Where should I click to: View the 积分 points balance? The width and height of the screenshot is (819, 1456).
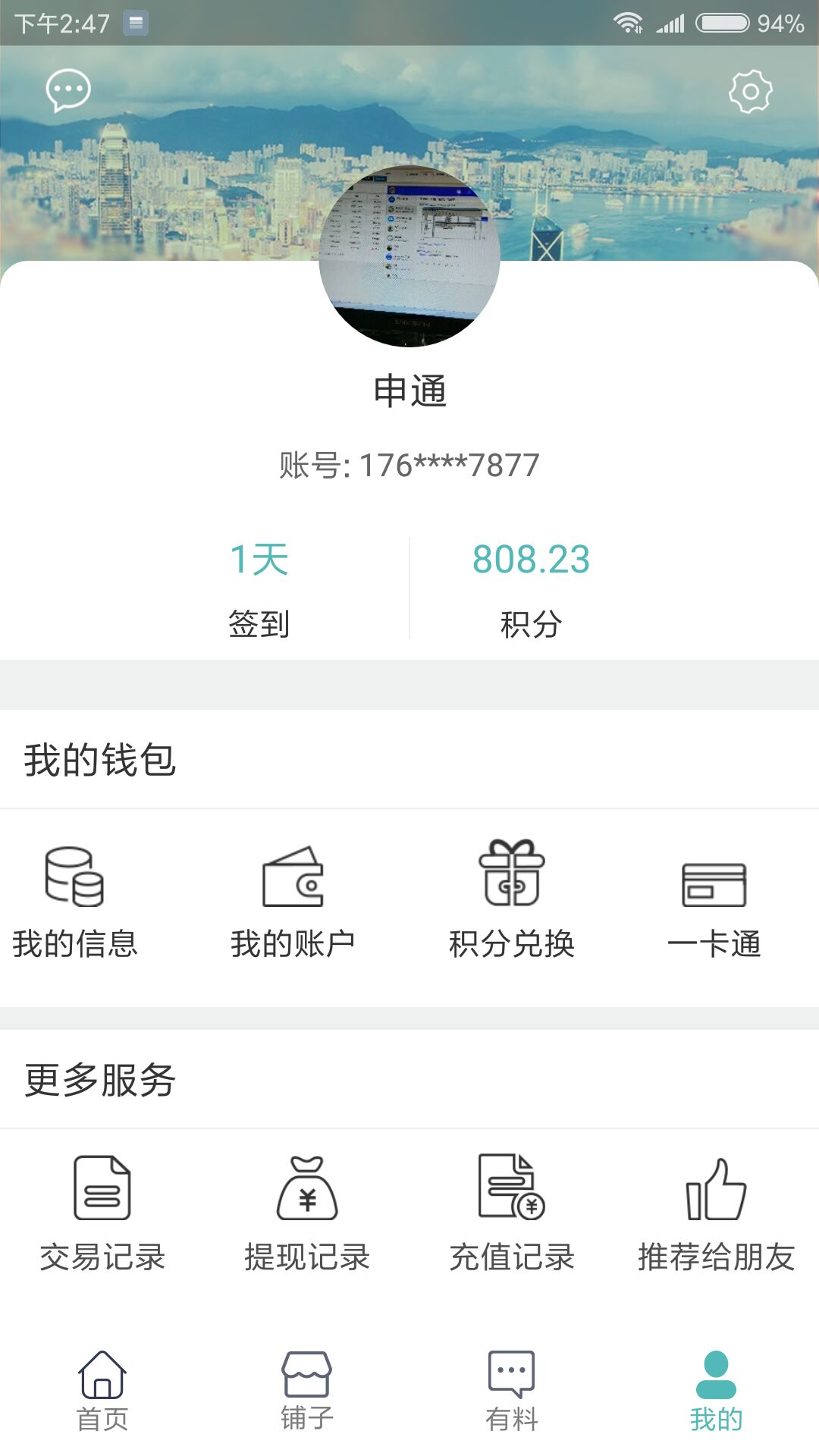[x=531, y=588]
